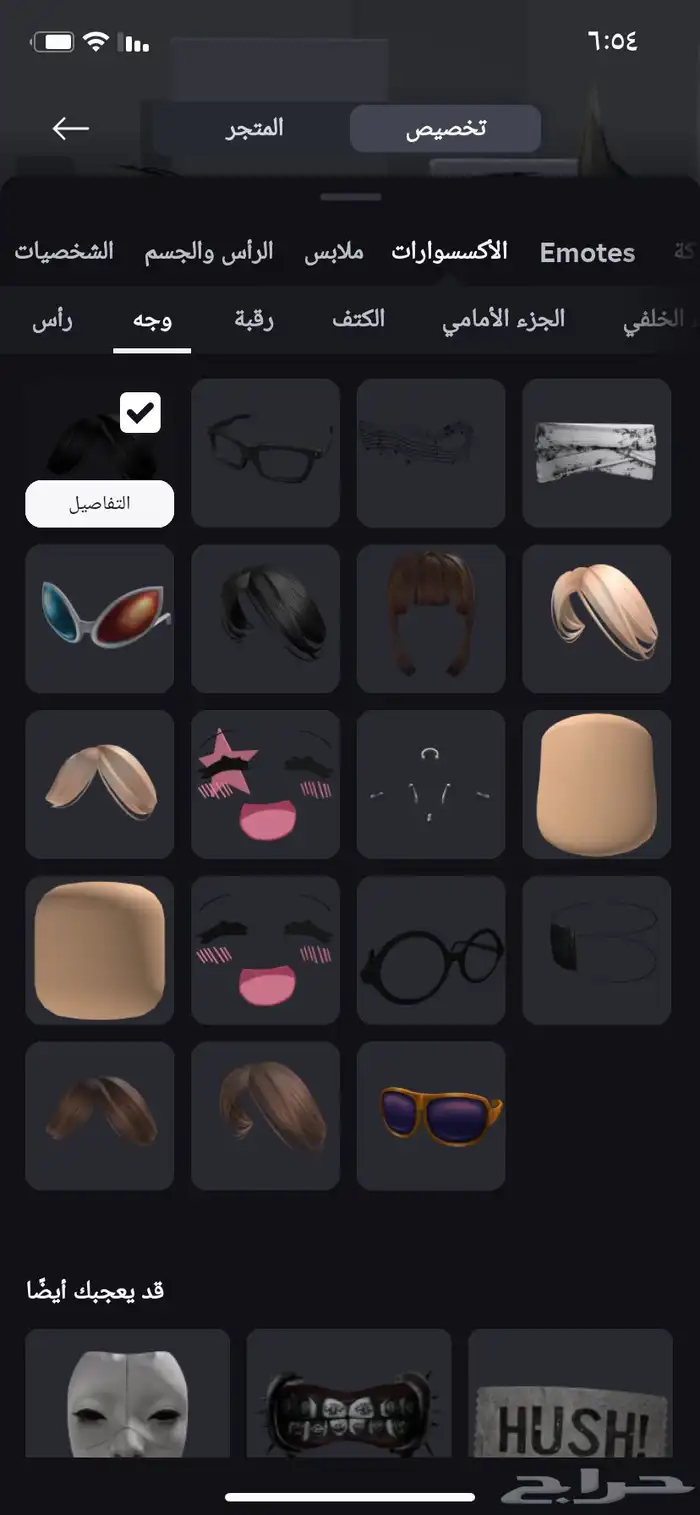Equip the black rectangular glasses
Image resolution: width=700 pixels, height=1515 pixels.
pos(265,452)
